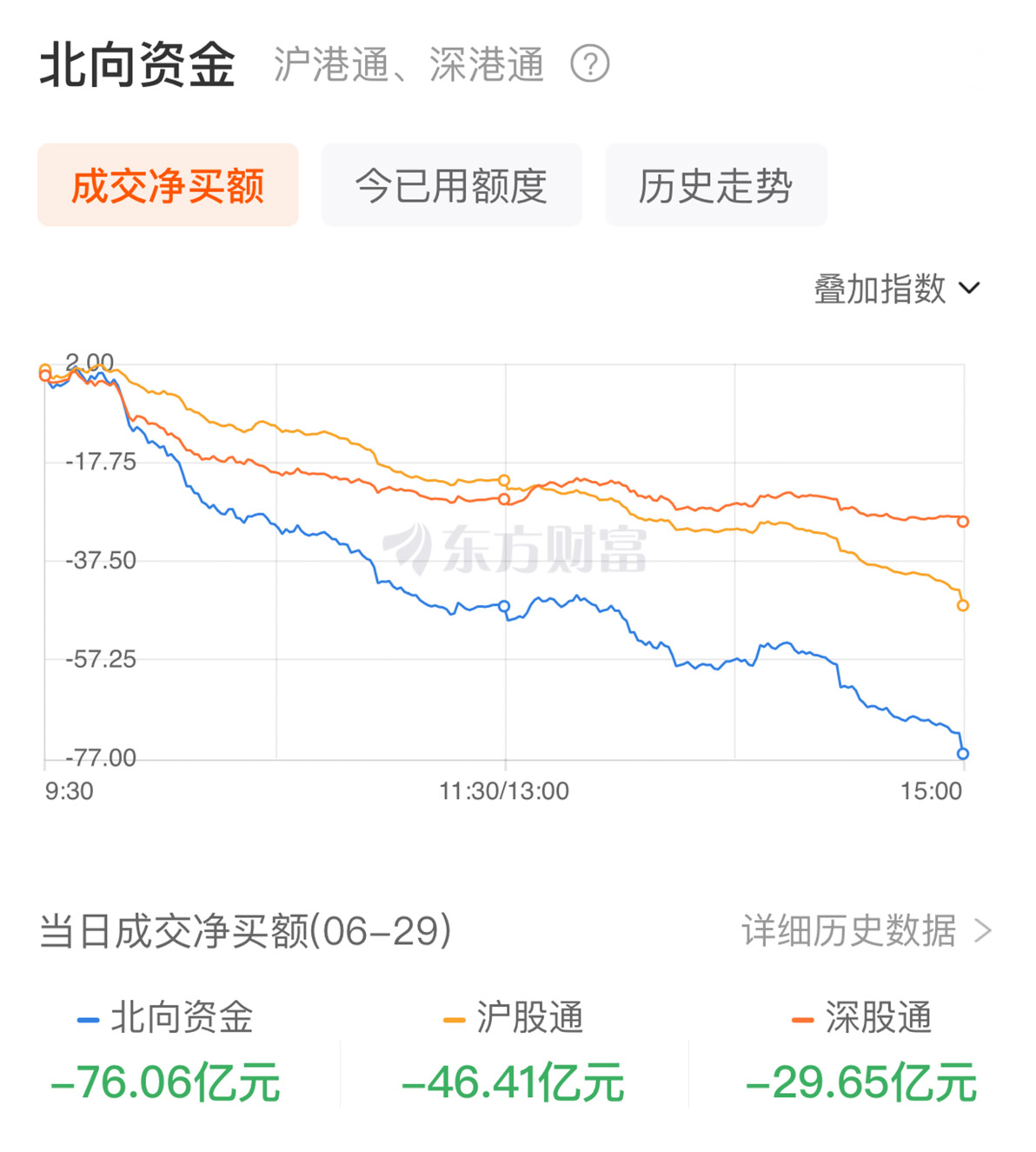Open the help question mark icon
Image resolution: width=1036 pixels, height=1152 pixels.
(589, 64)
